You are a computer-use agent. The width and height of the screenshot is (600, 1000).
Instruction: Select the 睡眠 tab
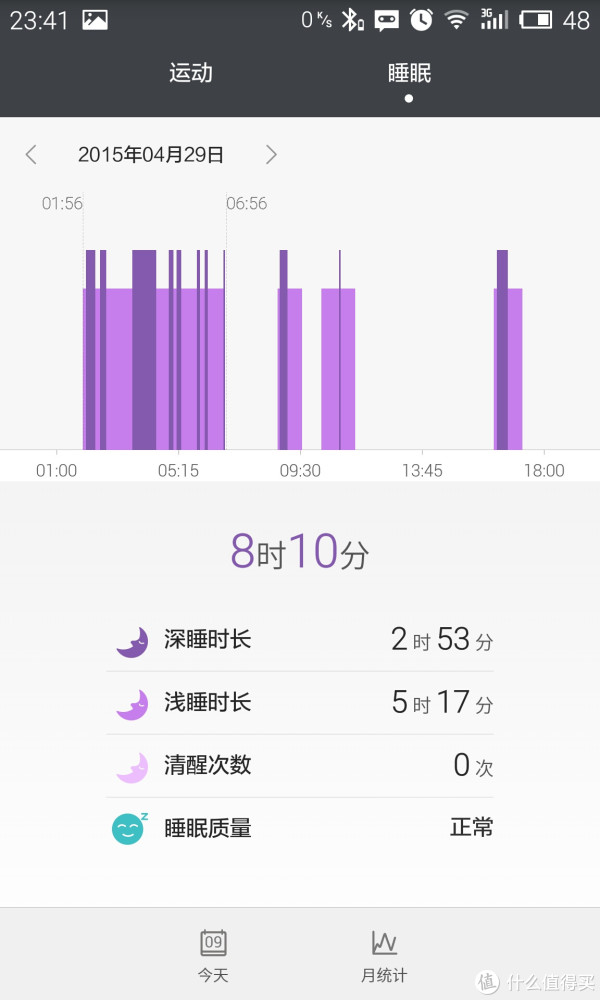409,73
